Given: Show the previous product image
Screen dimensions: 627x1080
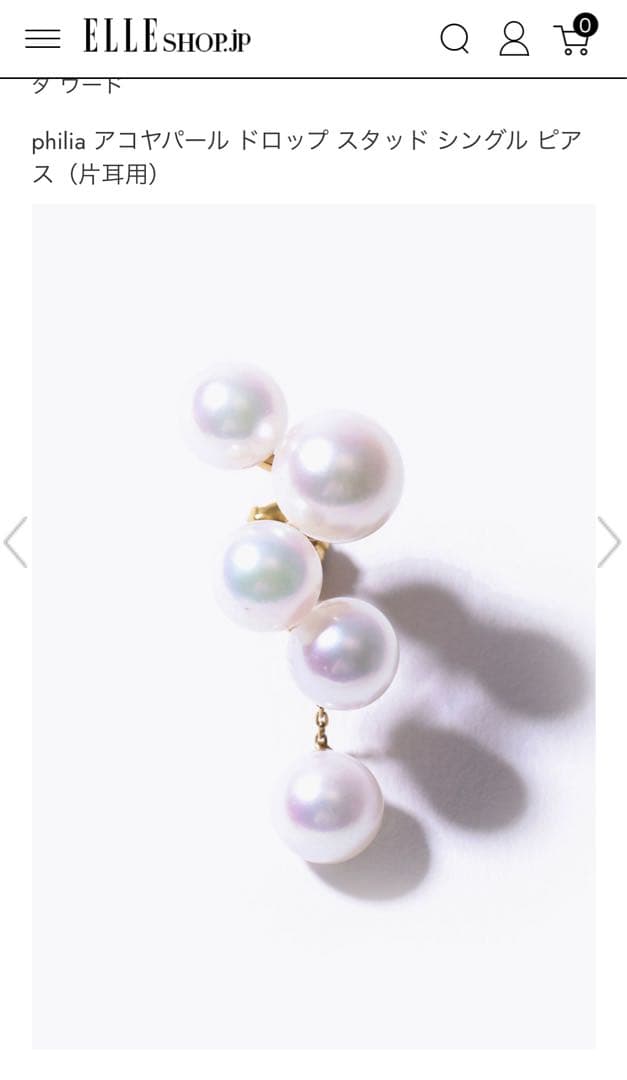Looking at the screenshot, I should 16,542.
